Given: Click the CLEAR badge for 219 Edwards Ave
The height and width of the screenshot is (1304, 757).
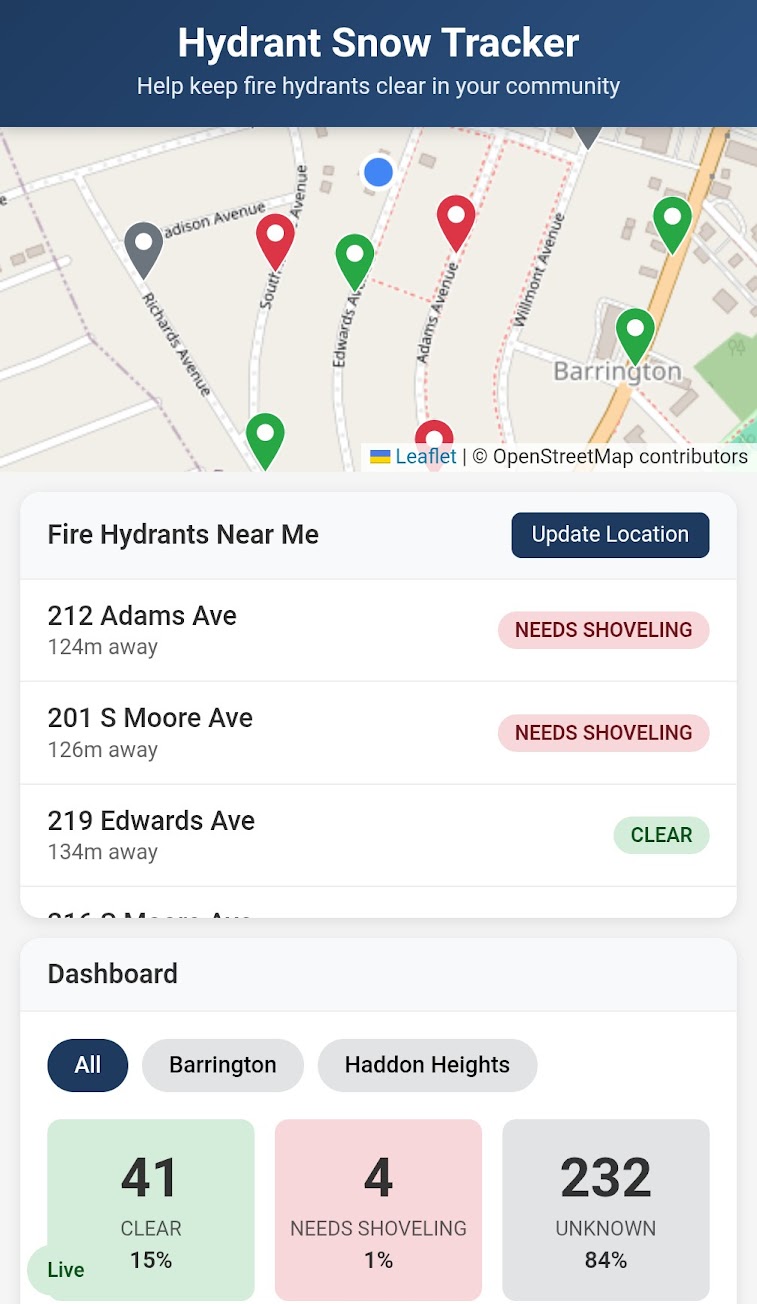Looking at the screenshot, I should click(661, 835).
